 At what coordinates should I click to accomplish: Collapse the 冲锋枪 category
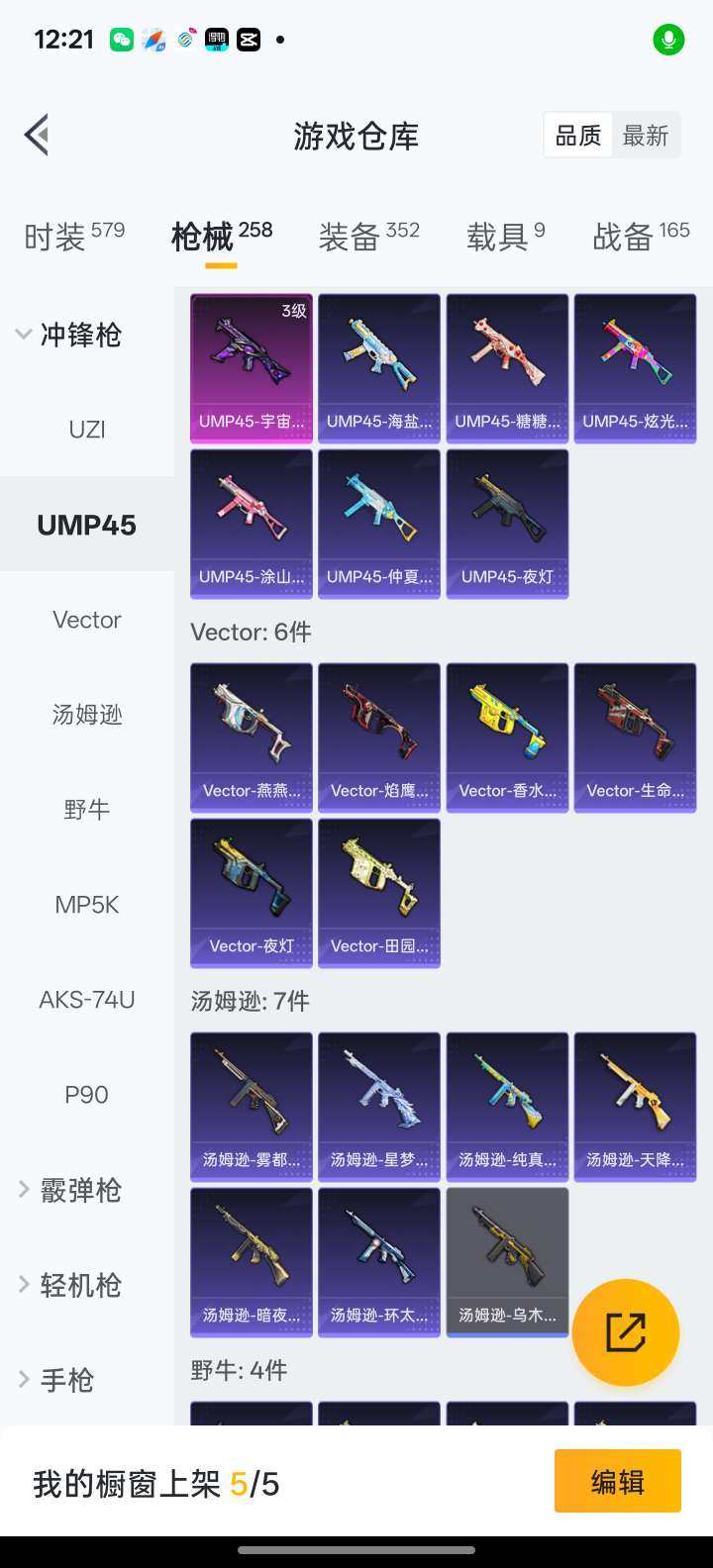click(69, 336)
